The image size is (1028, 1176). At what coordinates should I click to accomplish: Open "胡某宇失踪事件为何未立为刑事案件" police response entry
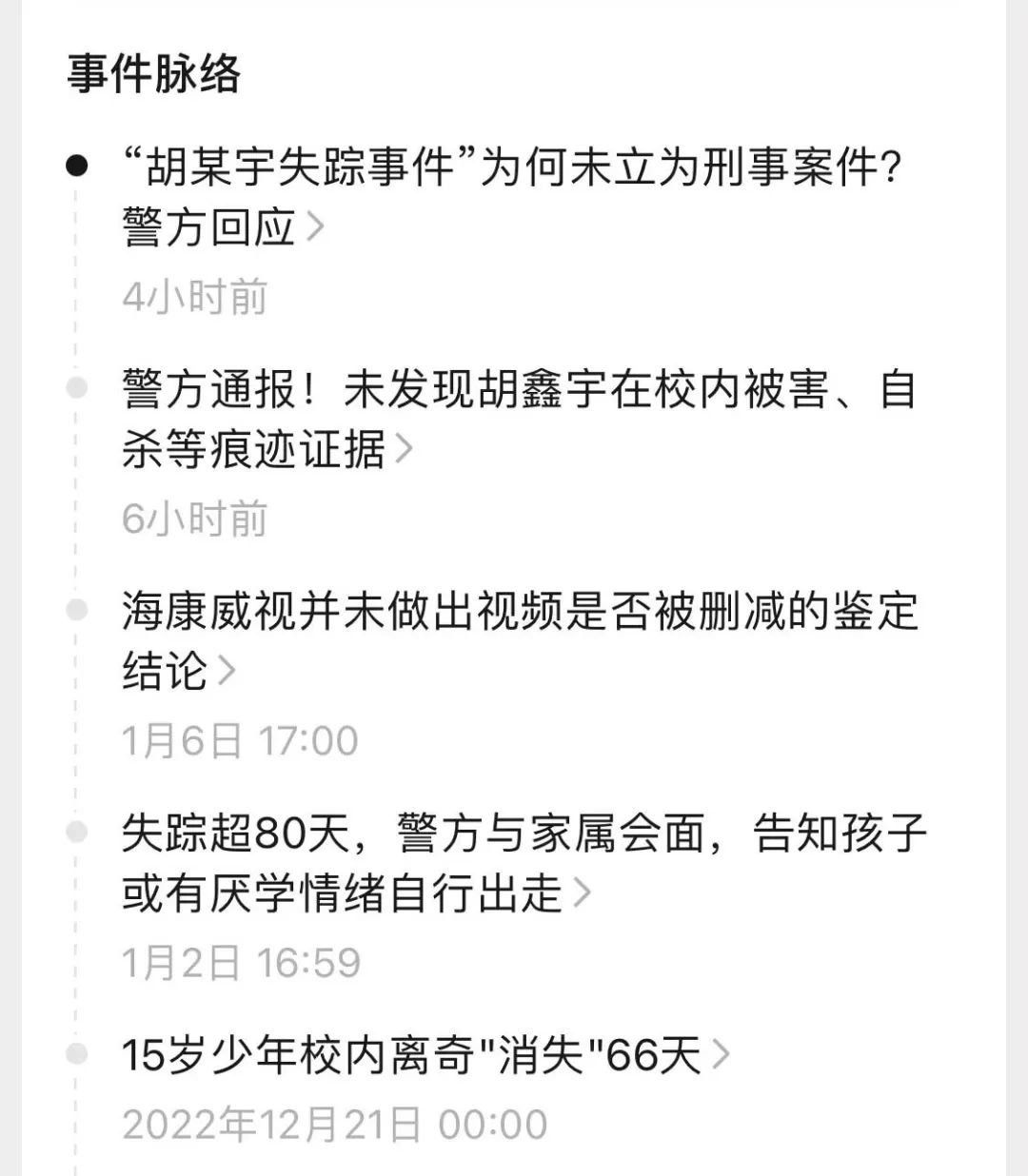[511, 197]
